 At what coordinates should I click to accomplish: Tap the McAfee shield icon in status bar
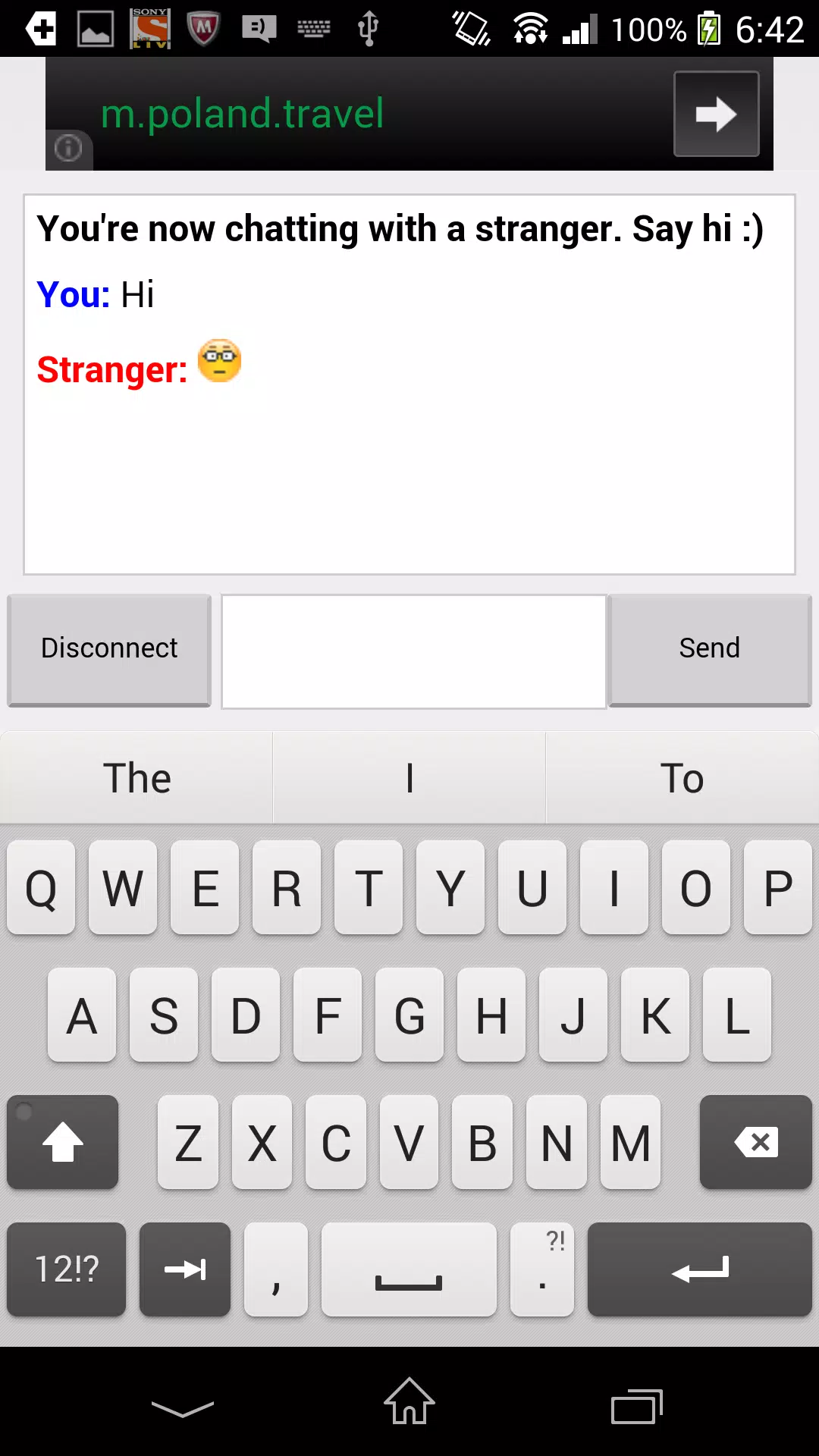tap(201, 29)
